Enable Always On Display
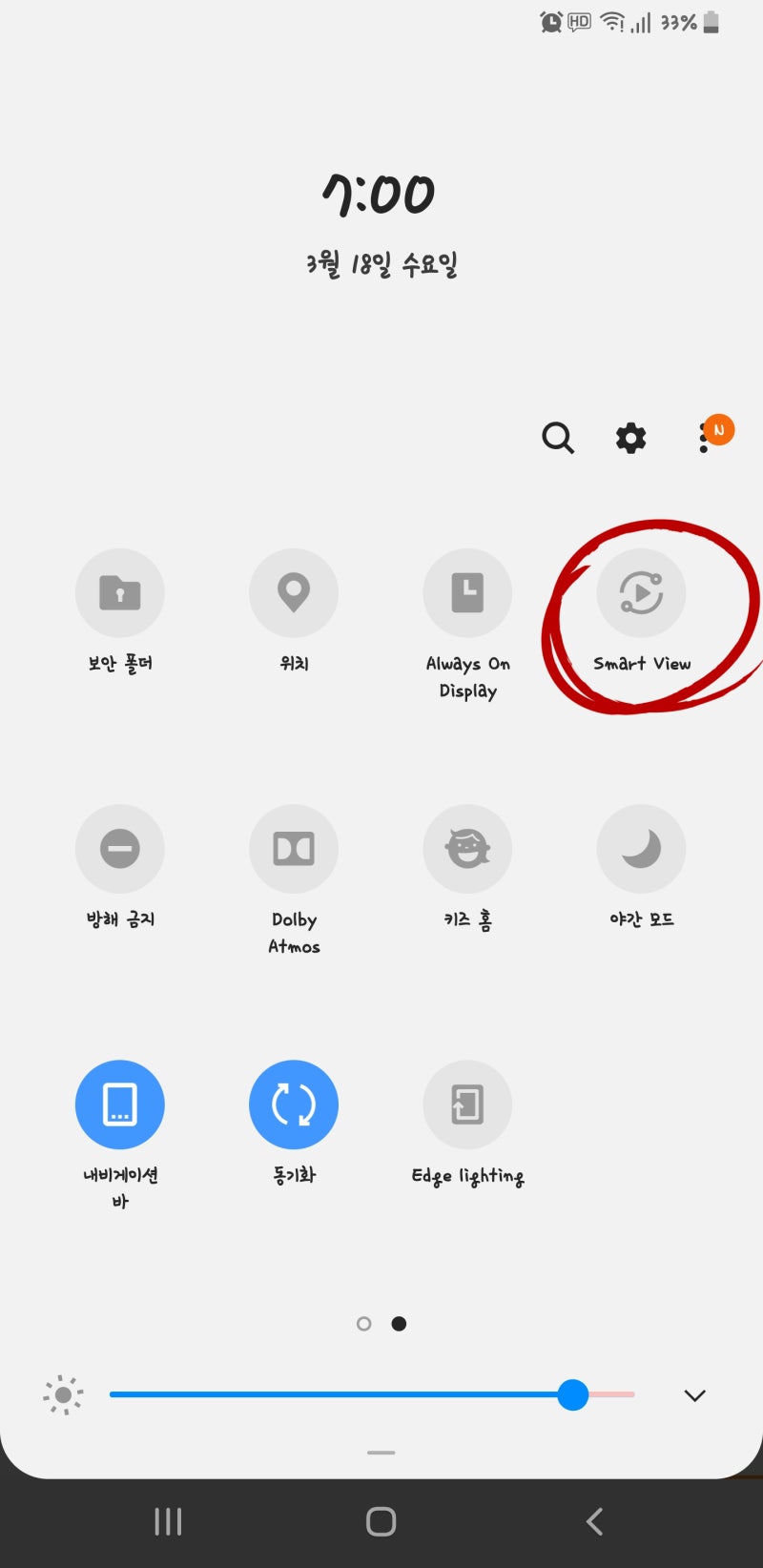The image size is (763, 1568). tap(467, 592)
